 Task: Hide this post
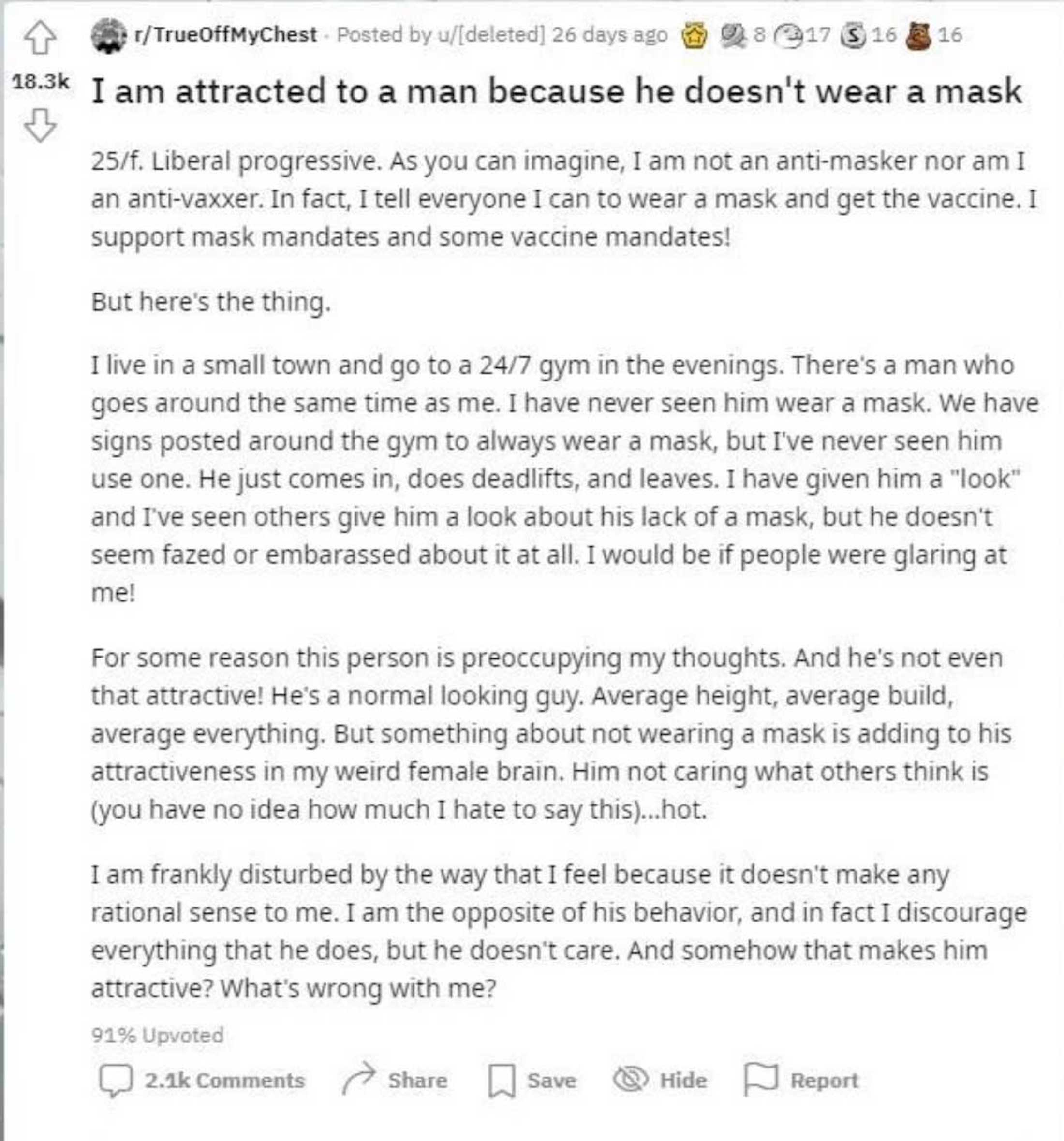coord(661,1080)
